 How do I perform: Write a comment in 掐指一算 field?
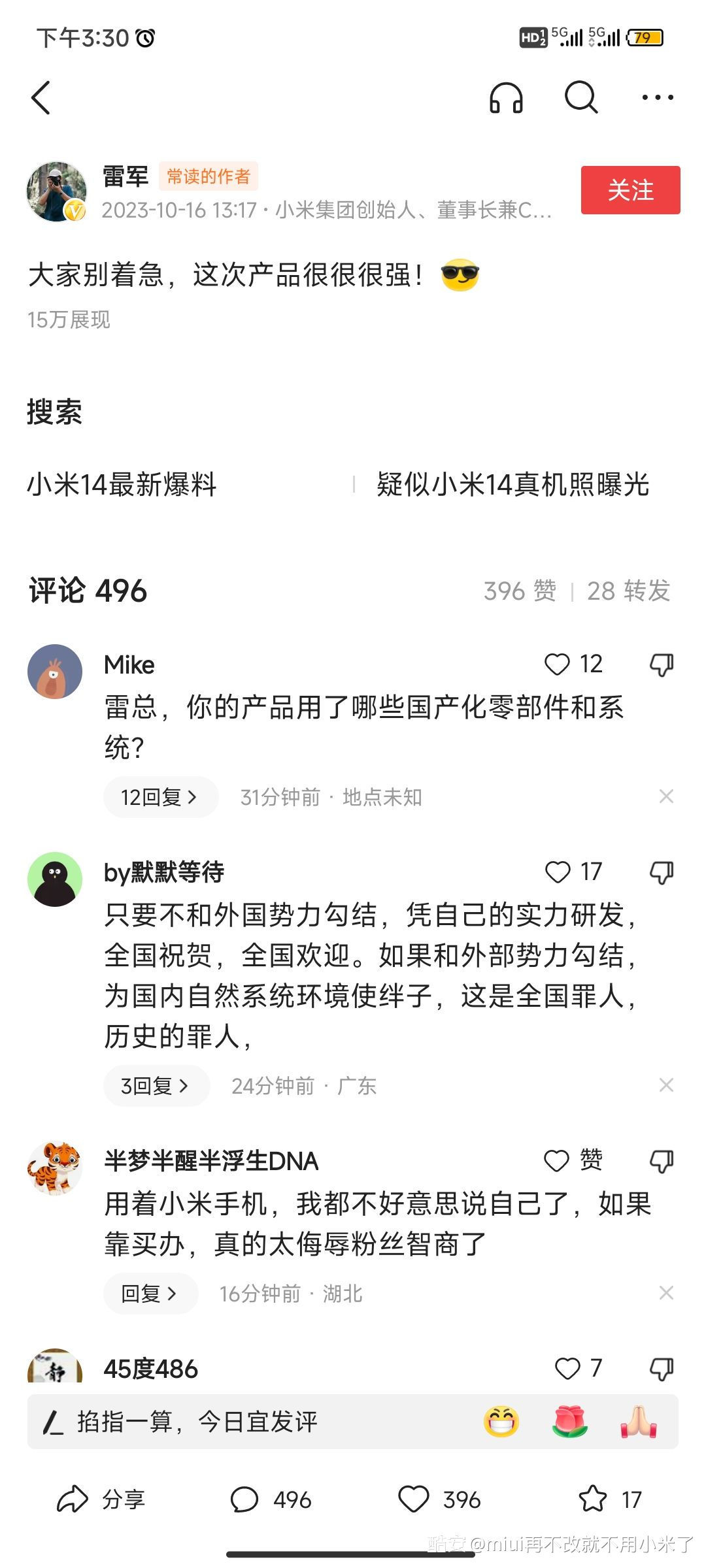248,1422
